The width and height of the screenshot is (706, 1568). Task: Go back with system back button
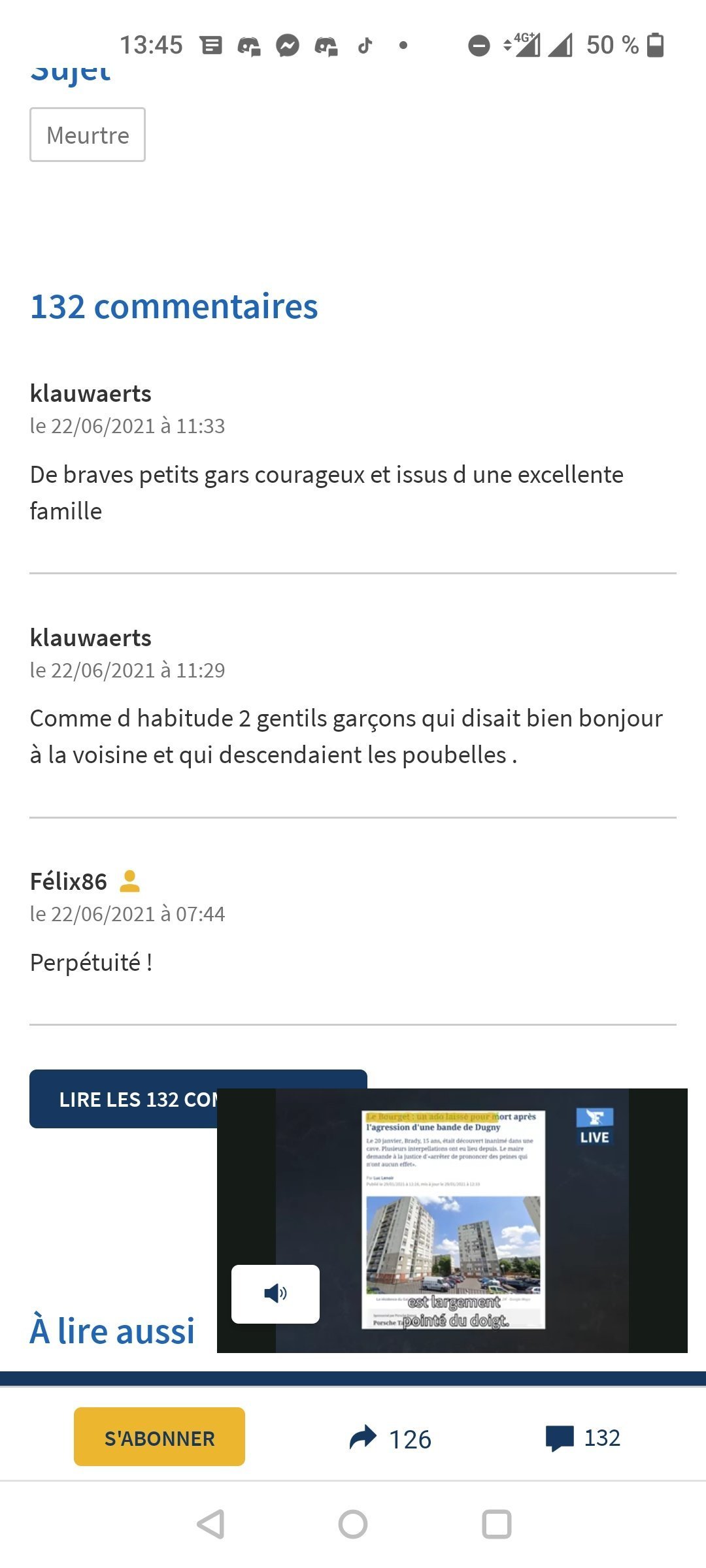[x=210, y=1524]
